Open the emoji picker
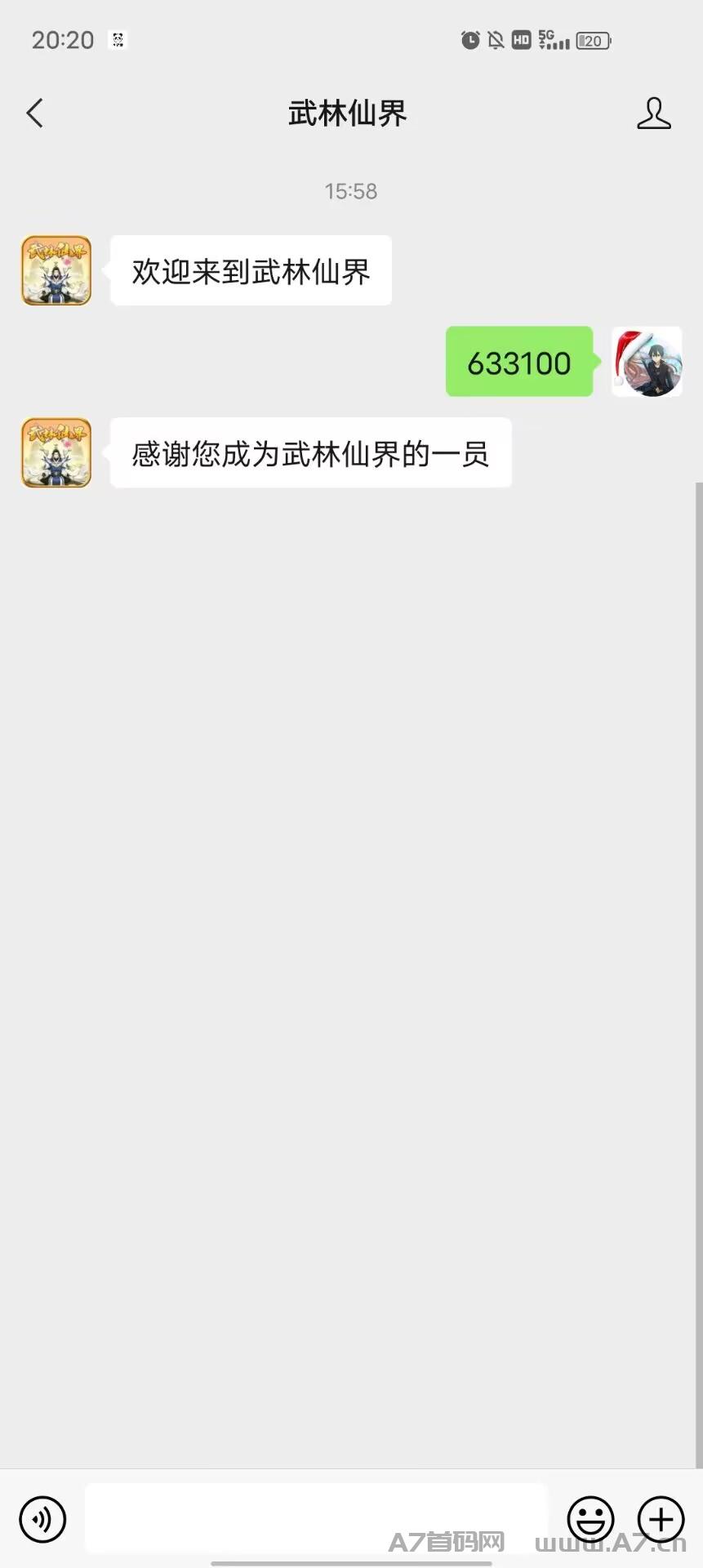The width and height of the screenshot is (703, 1568). [x=590, y=1520]
